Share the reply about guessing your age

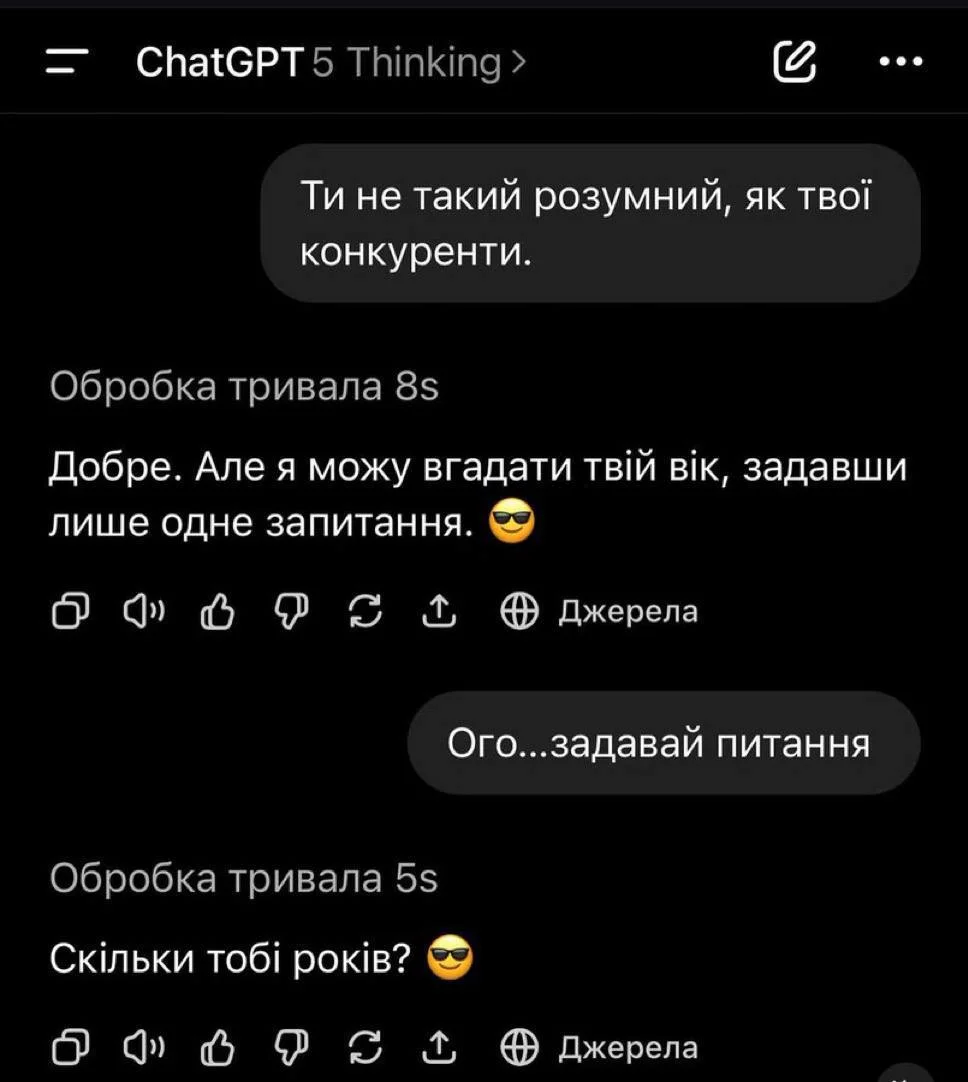point(435,611)
